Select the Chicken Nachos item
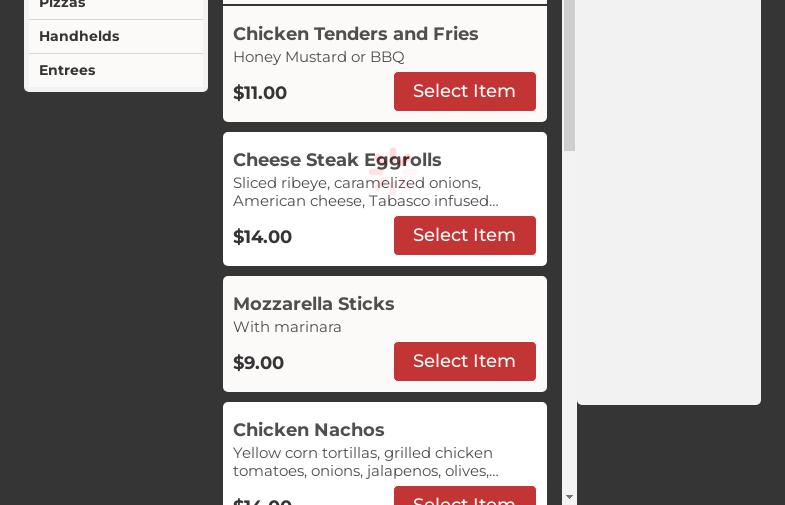 (x=464, y=497)
